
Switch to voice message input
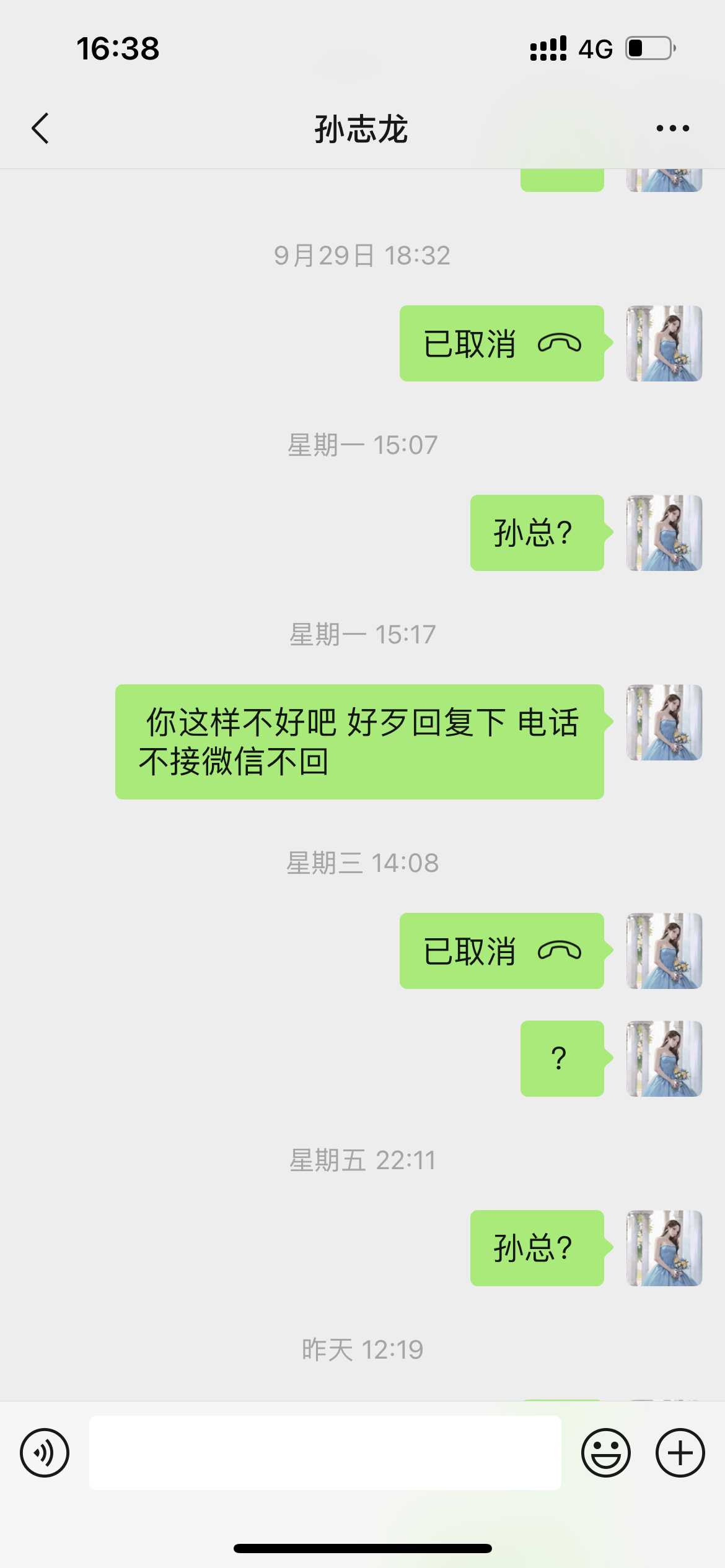tap(45, 1452)
